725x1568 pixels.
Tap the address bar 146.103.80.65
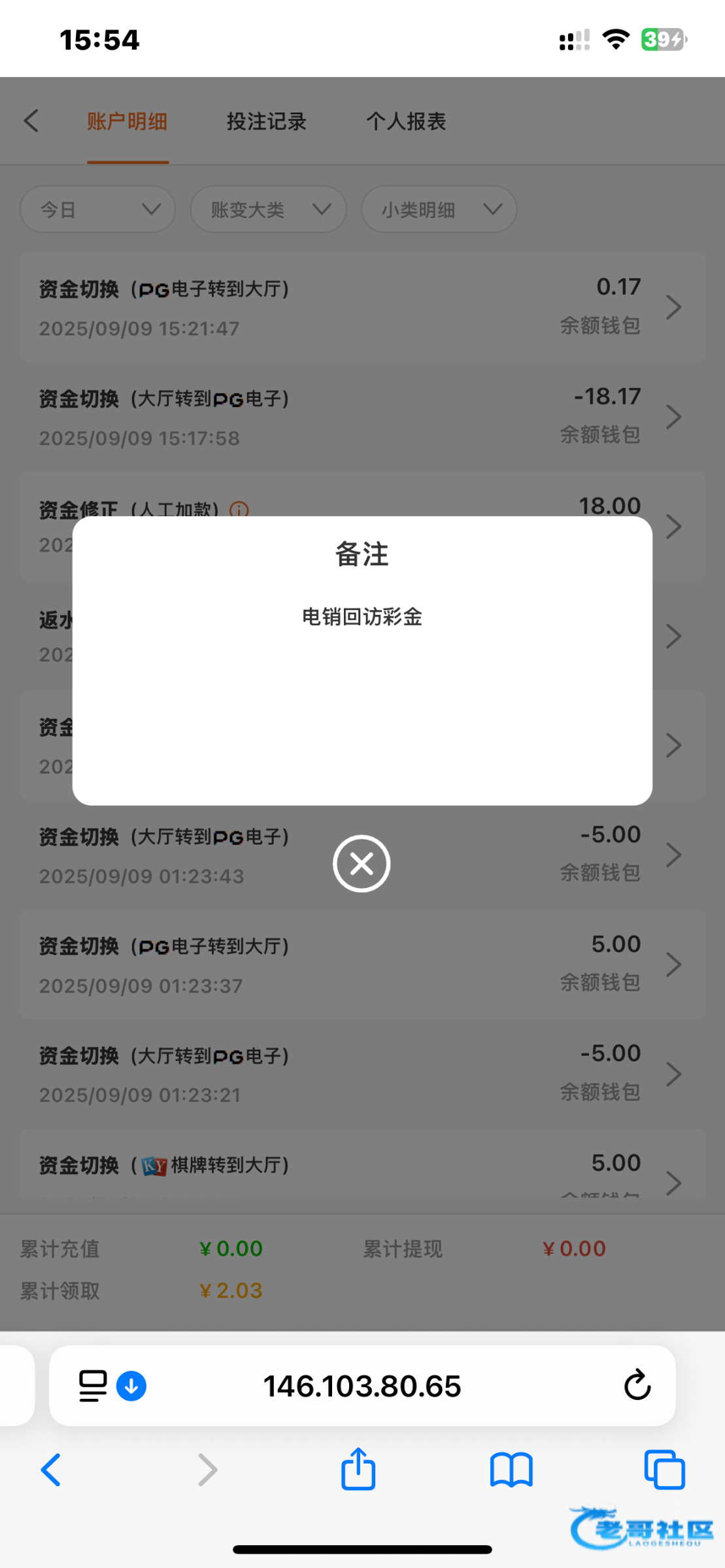pos(362,1386)
